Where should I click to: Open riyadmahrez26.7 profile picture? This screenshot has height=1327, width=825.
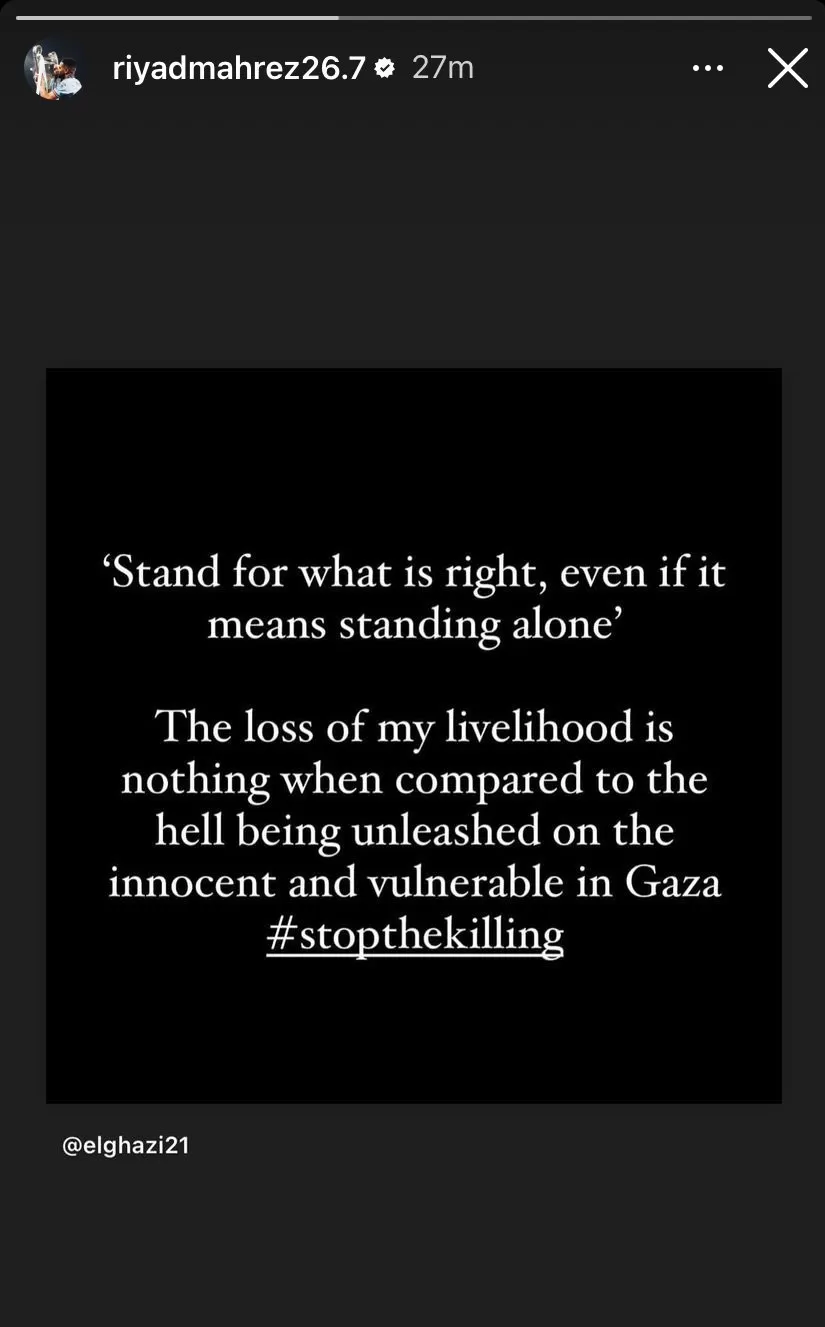coord(53,68)
